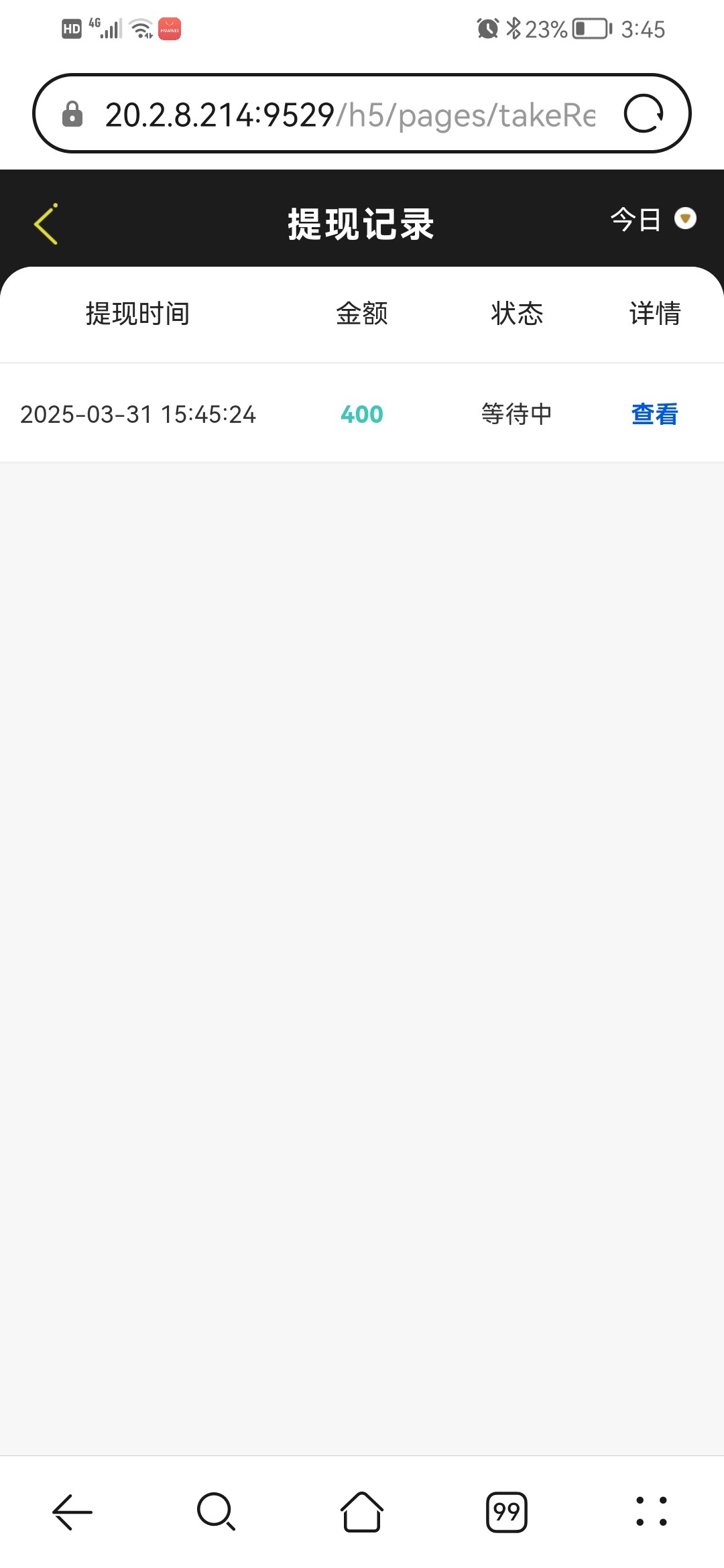Open the 今日 date filter dropdown
This screenshot has height=1568, width=724.
(654, 219)
